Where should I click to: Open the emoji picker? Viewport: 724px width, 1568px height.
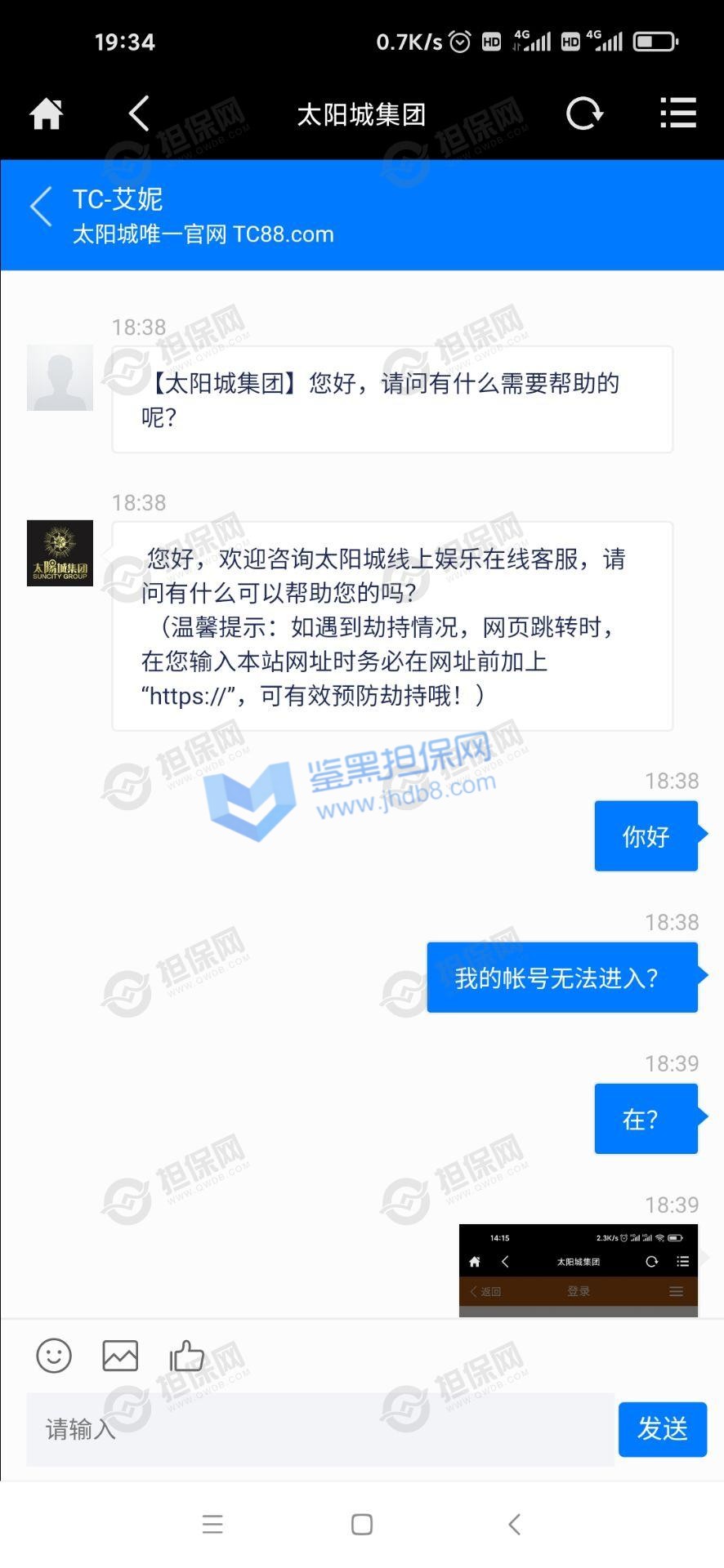54,1356
